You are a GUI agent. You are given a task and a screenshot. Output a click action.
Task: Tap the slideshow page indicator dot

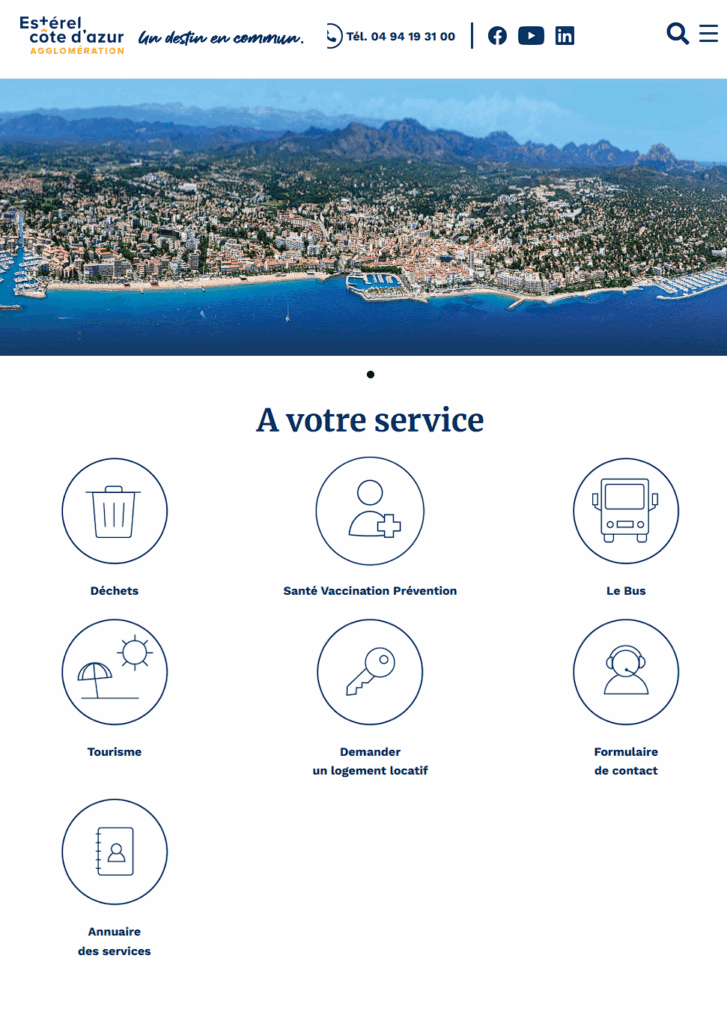point(370,374)
